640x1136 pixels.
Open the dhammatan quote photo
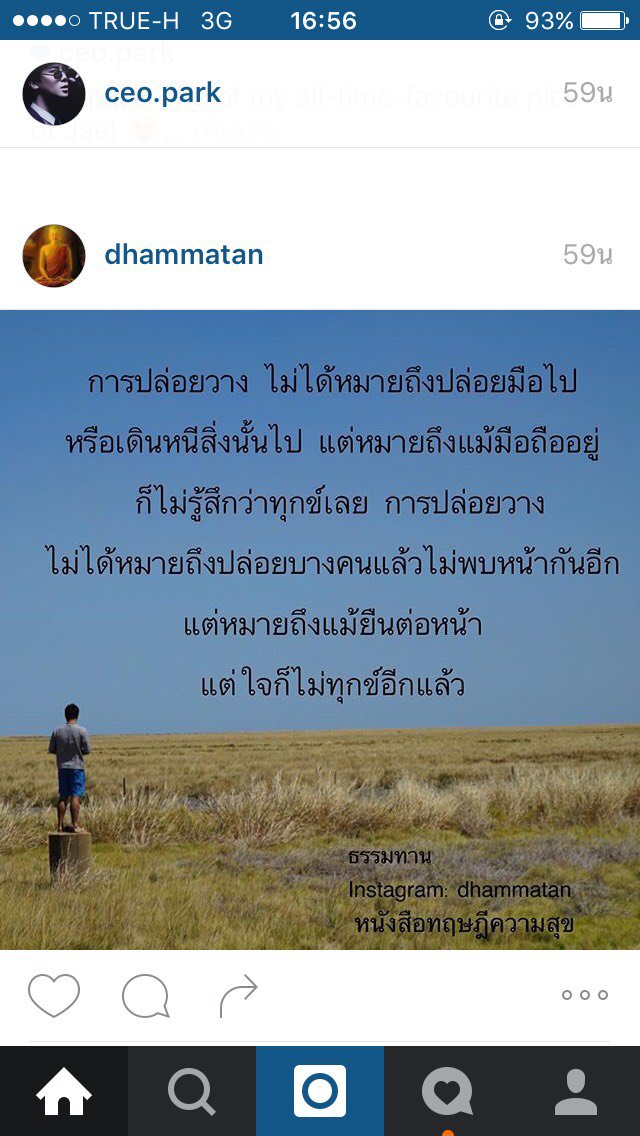[320, 630]
